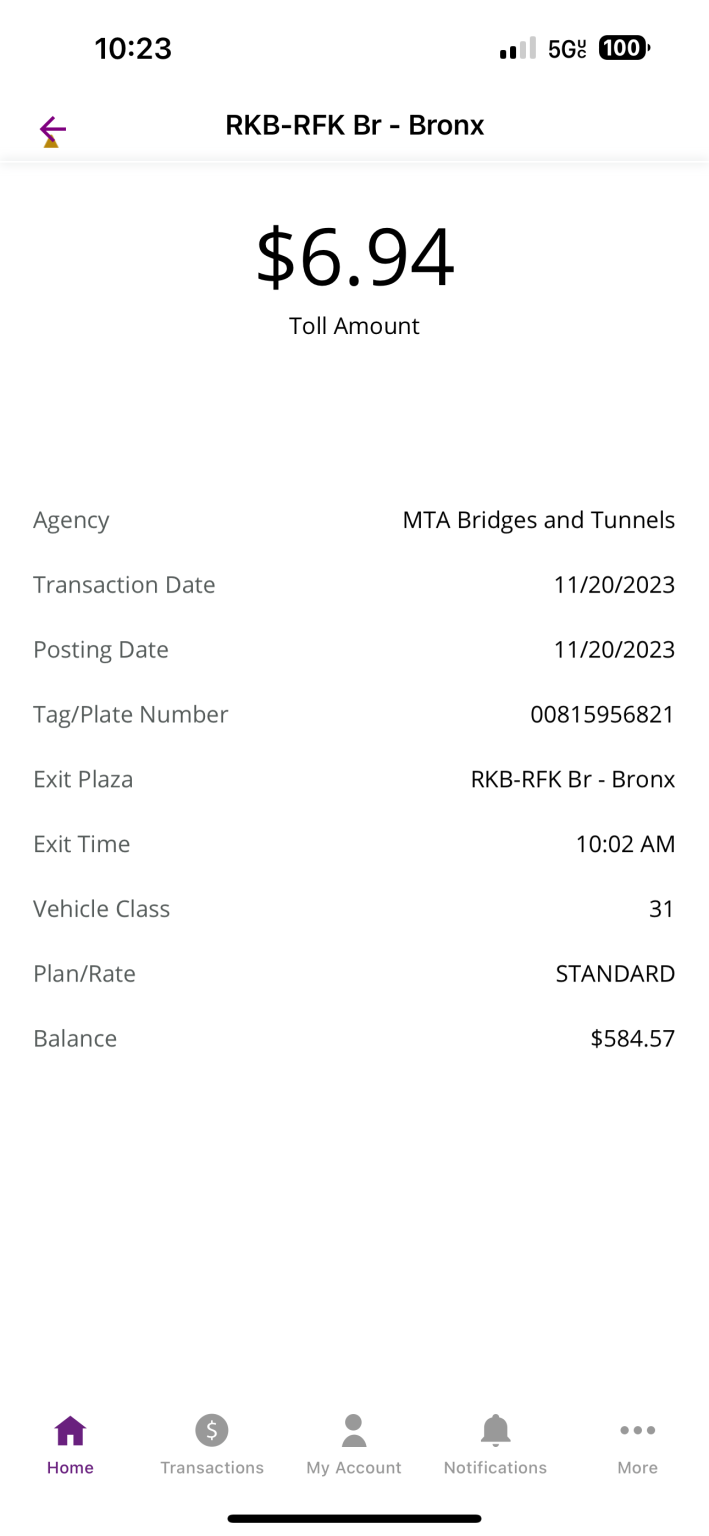
Task: Go back using the purple arrow
Action: (x=52, y=129)
